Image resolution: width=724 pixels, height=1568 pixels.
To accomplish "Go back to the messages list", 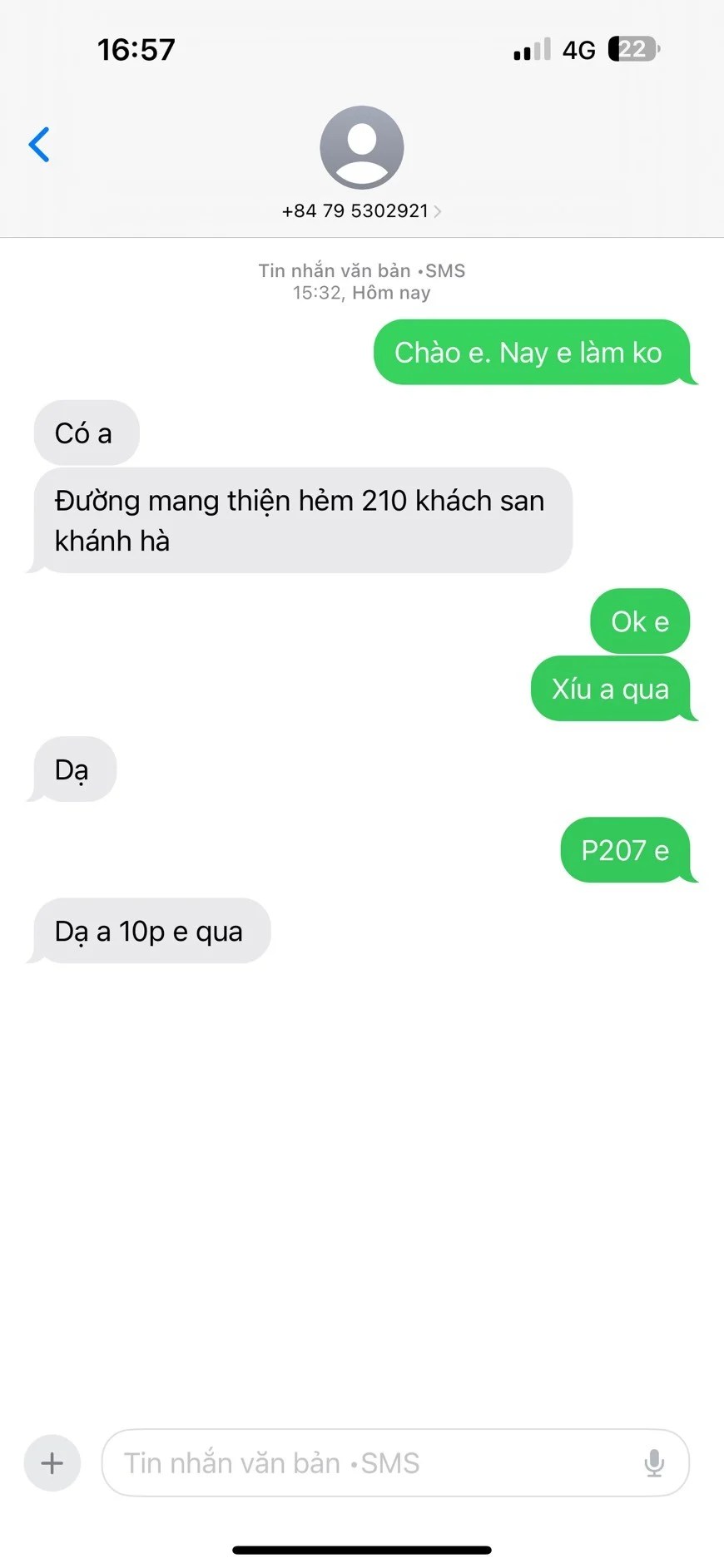I will click(39, 145).
